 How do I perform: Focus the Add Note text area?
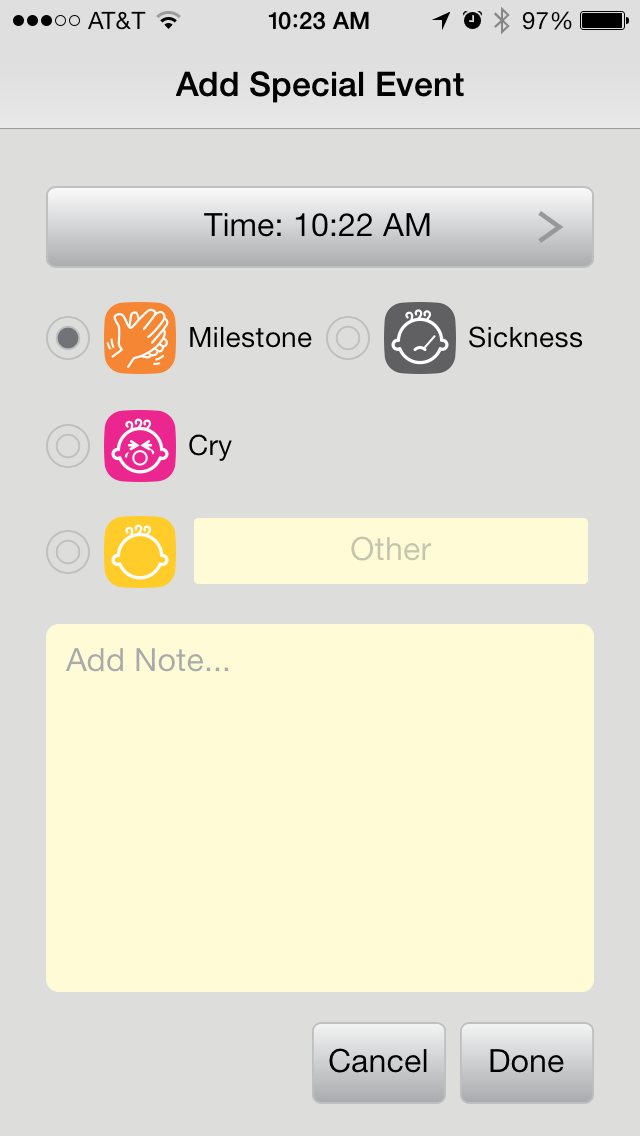[x=320, y=808]
